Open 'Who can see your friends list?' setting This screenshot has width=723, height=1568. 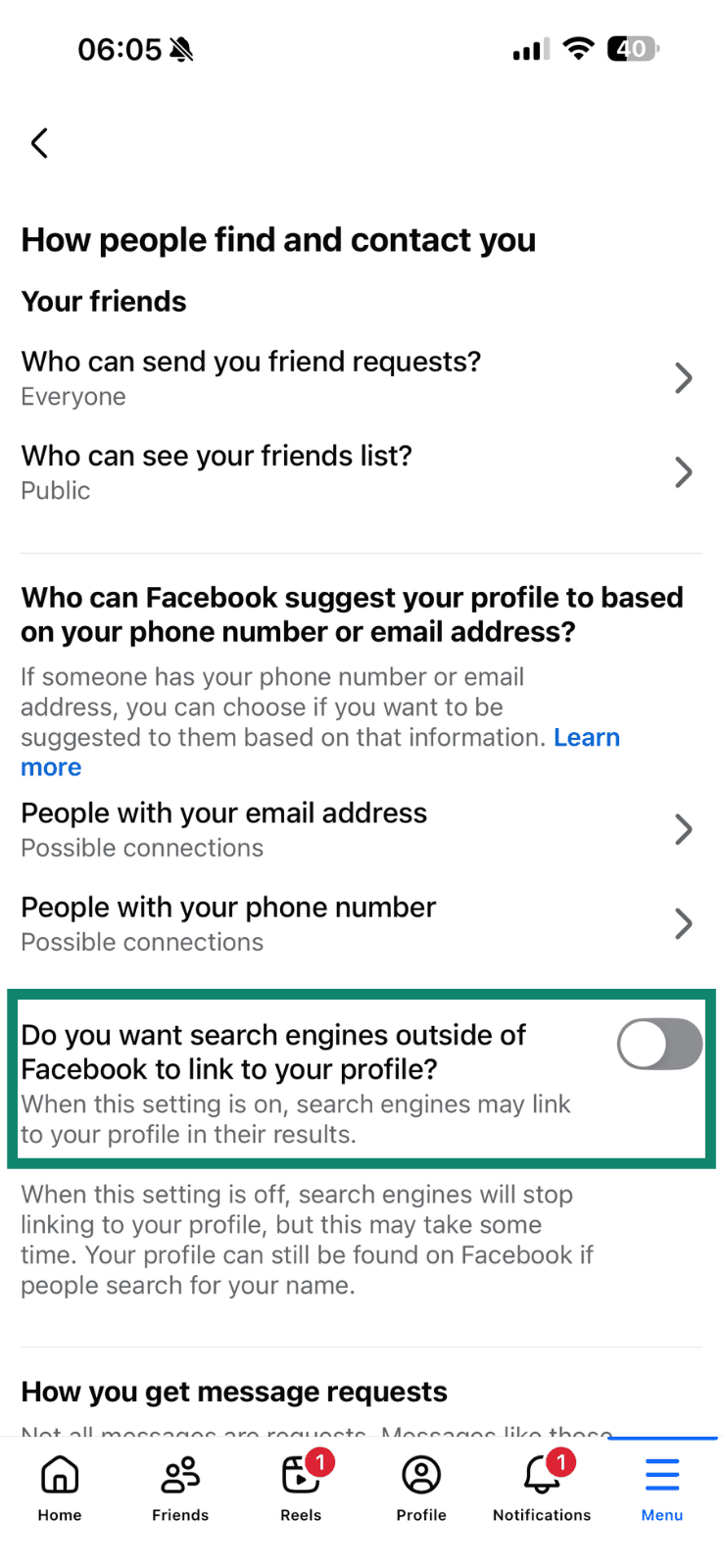(361, 471)
